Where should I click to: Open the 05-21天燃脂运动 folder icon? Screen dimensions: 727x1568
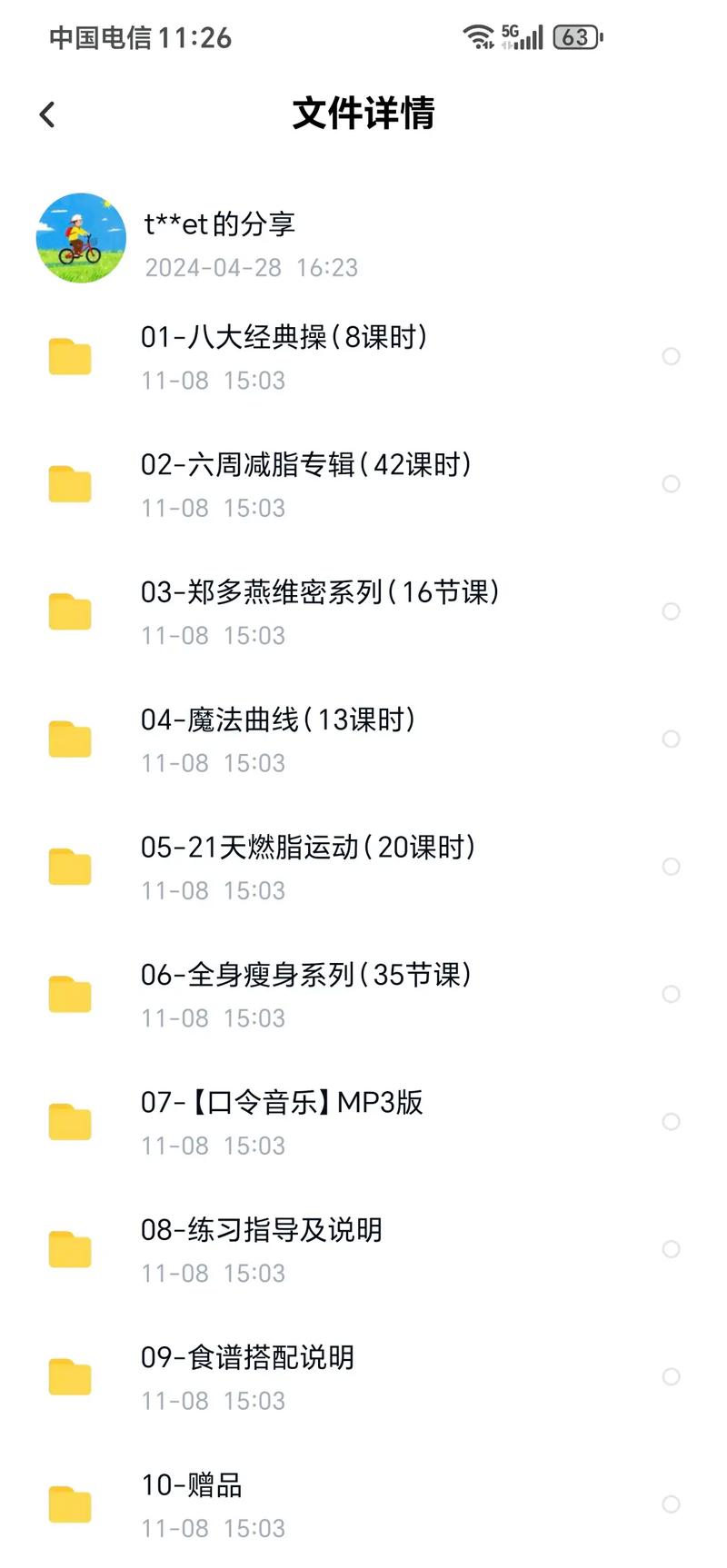(x=69, y=867)
